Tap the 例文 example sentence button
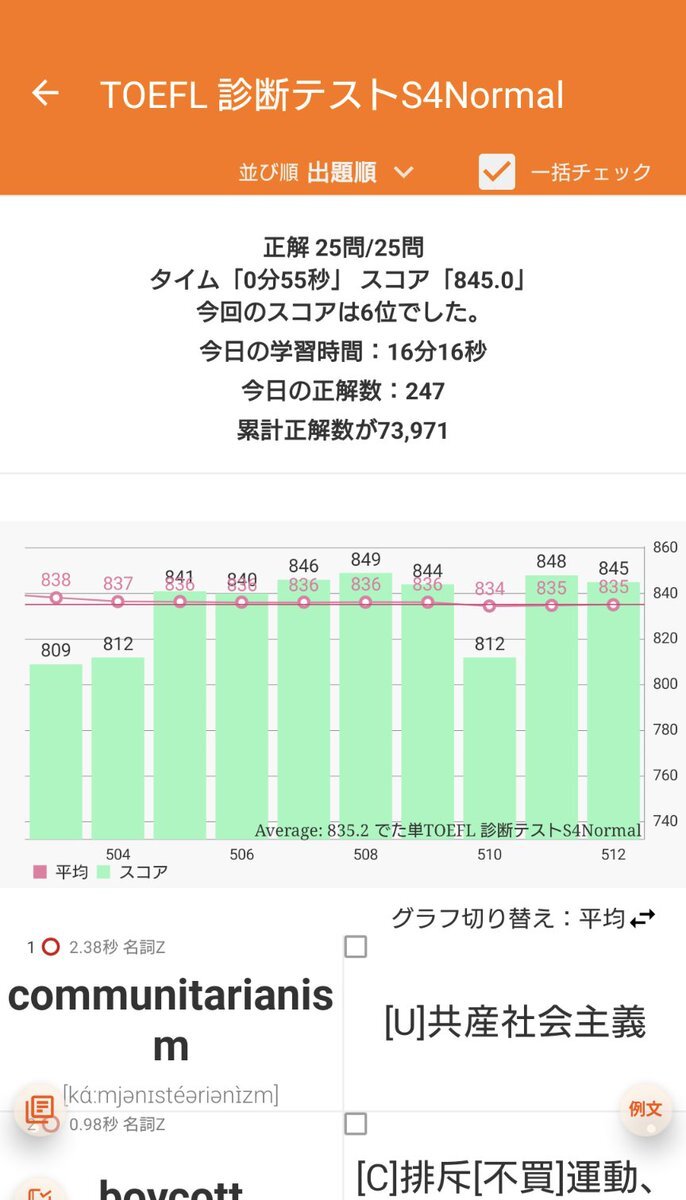Image resolution: width=686 pixels, height=1200 pixels. click(646, 1109)
